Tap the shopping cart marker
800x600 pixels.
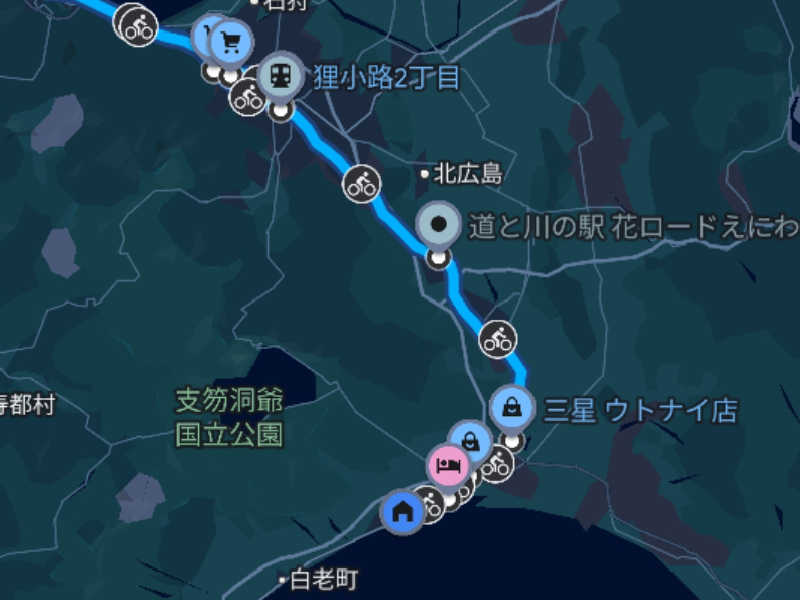pyautogui.click(x=232, y=41)
